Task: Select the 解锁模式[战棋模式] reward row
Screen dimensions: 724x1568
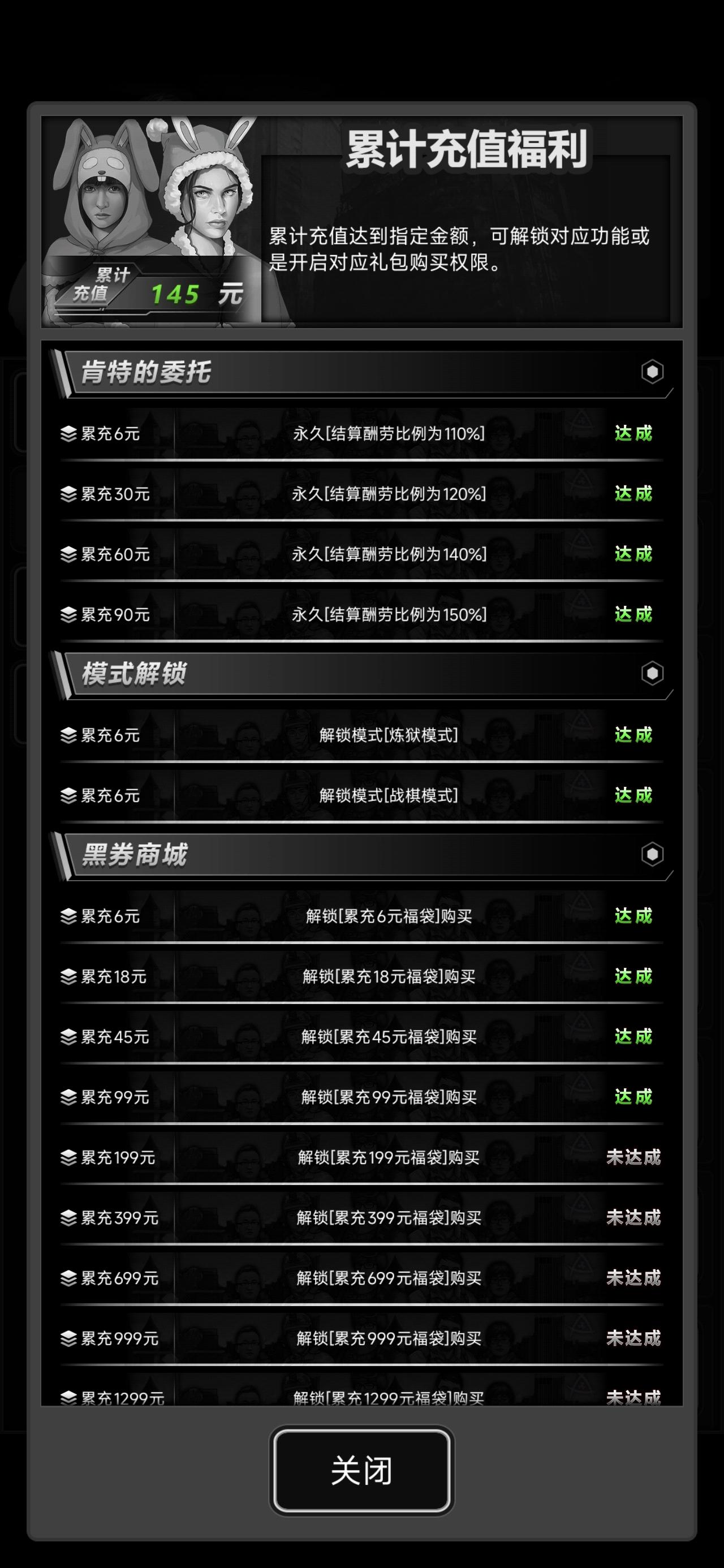Action: (x=361, y=795)
